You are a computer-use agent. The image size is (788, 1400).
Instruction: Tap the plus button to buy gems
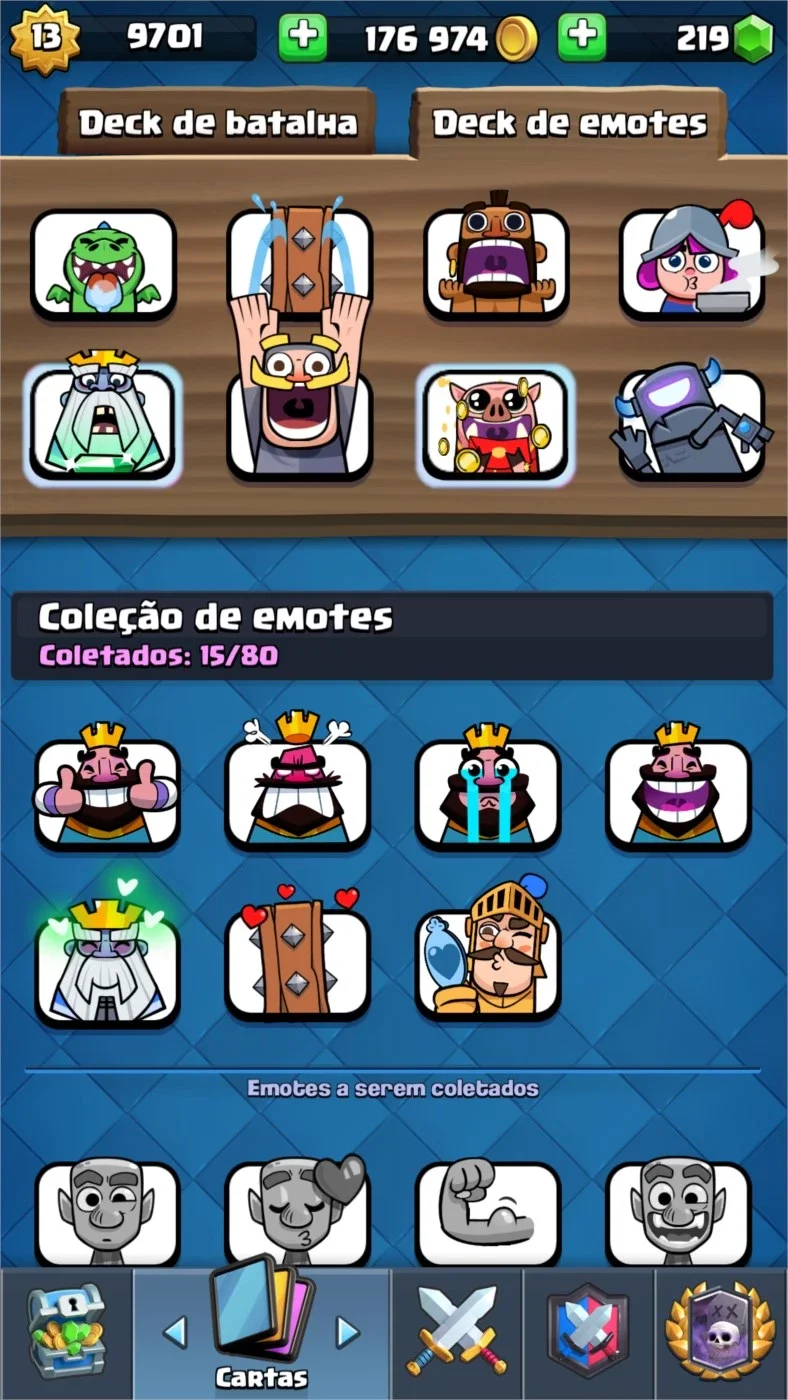[582, 38]
